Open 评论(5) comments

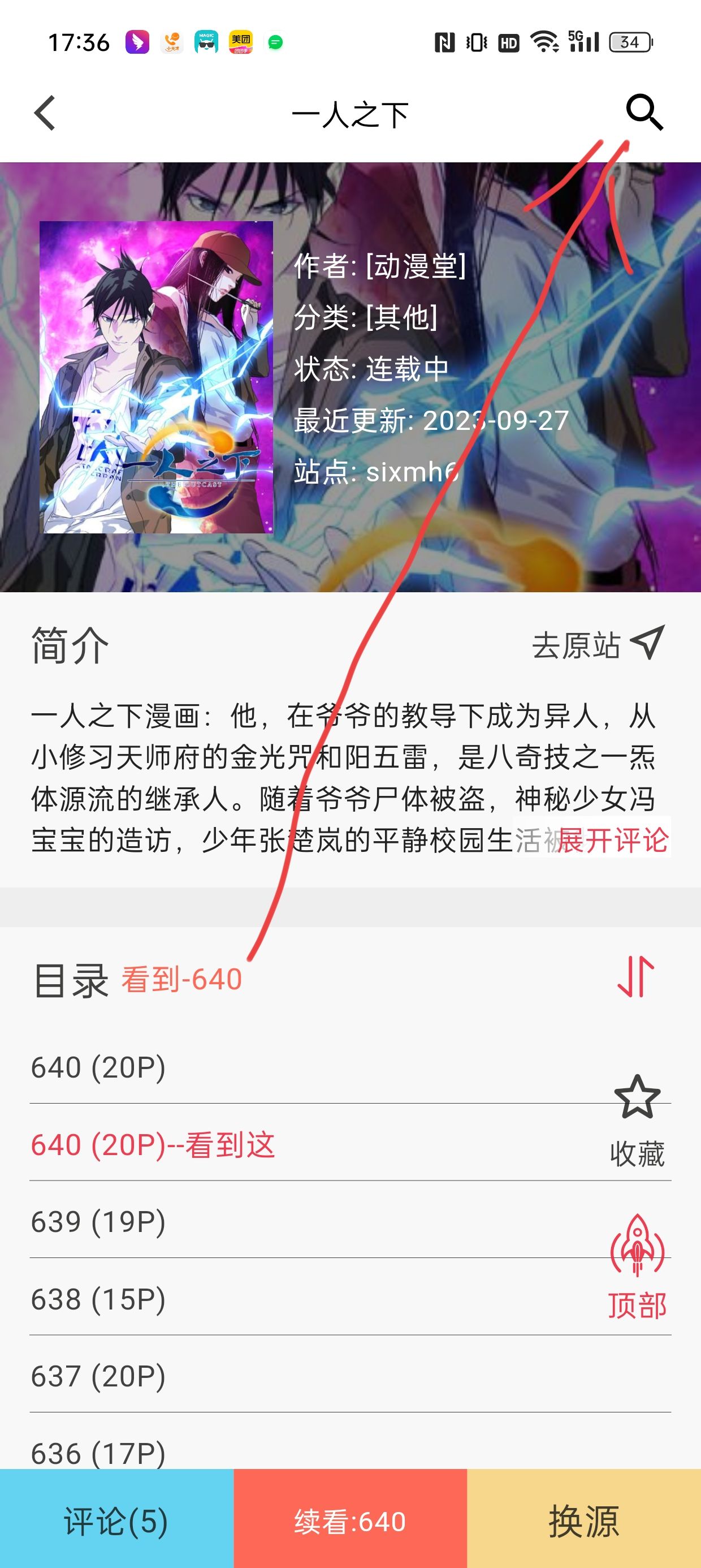coord(117,1519)
